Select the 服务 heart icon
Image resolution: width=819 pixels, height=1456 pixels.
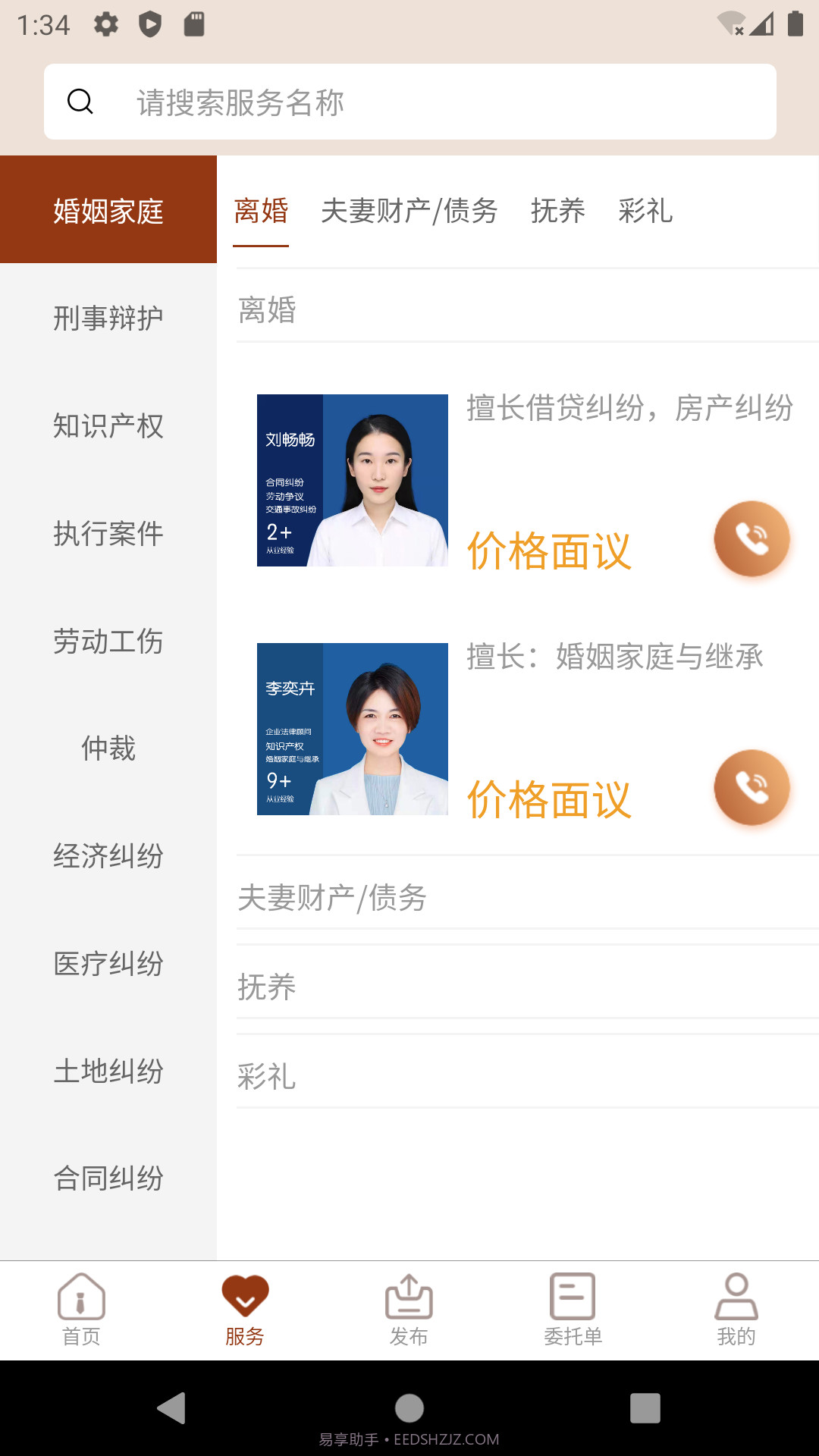pos(245,1291)
